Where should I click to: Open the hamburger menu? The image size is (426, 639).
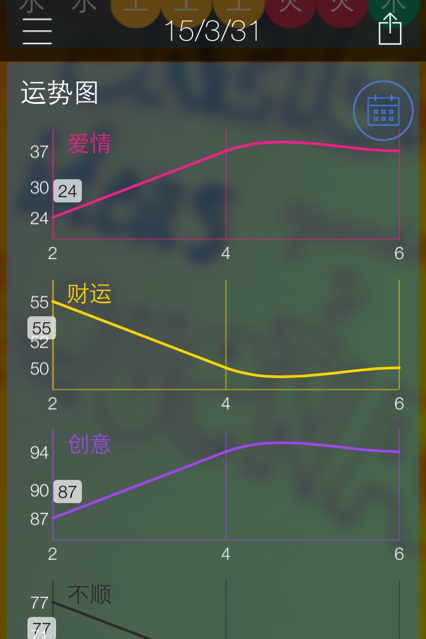(x=37, y=31)
